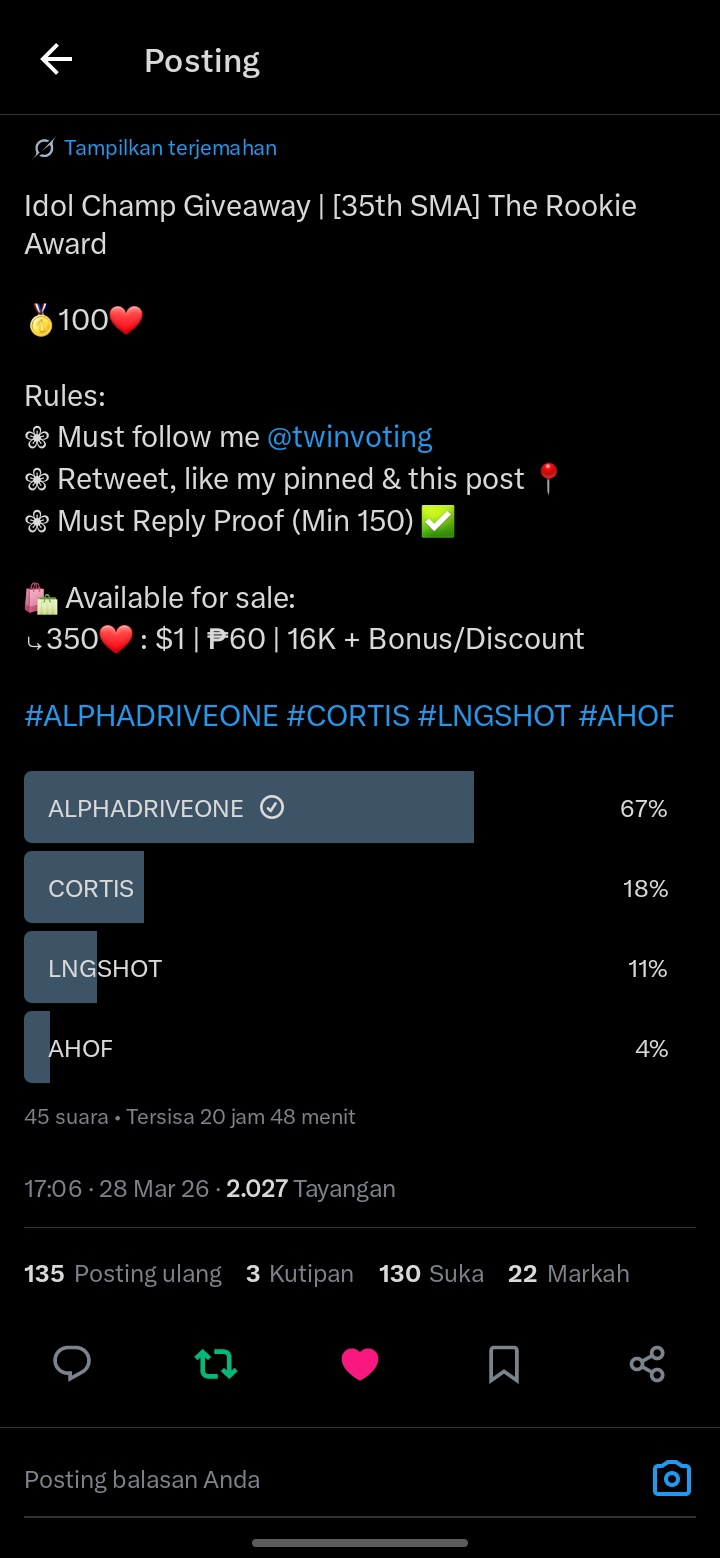Image resolution: width=720 pixels, height=1558 pixels.
Task: View the 135 Posting ulang list
Action: click(x=123, y=1273)
